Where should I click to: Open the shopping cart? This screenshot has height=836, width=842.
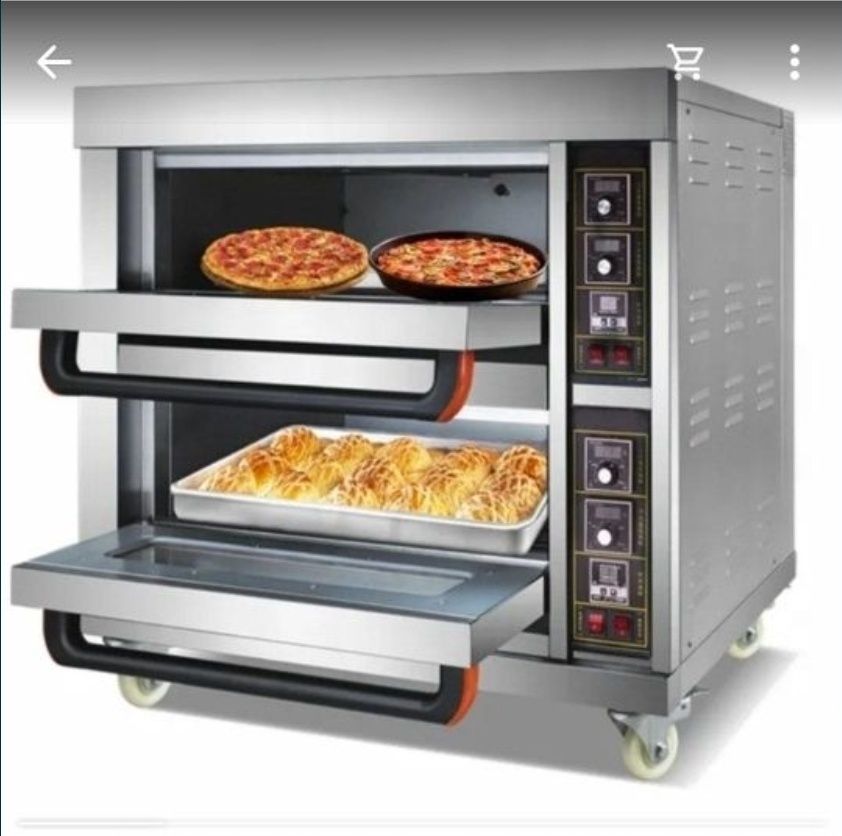coord(685,62)
